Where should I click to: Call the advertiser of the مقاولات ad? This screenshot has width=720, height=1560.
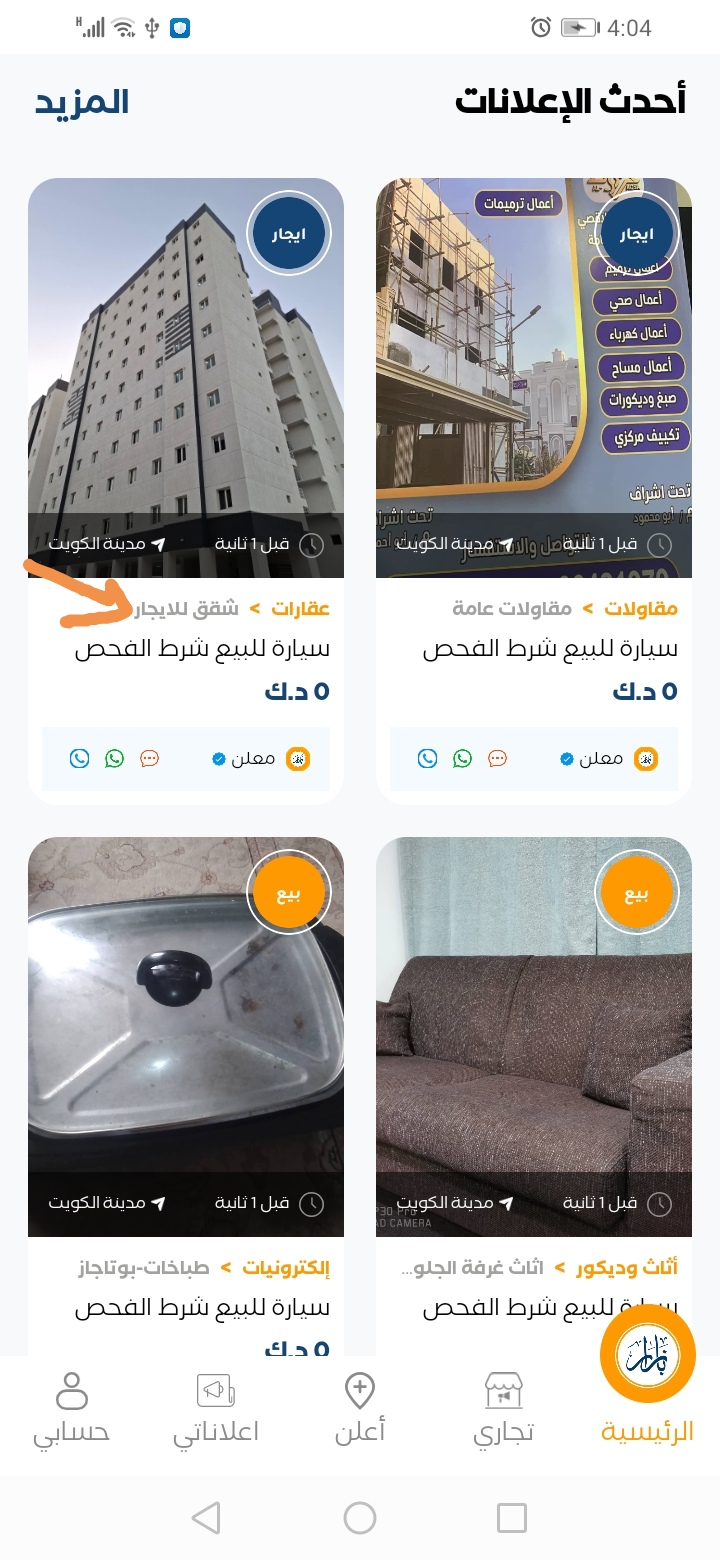pyautogui.click(x=428, y=759)
